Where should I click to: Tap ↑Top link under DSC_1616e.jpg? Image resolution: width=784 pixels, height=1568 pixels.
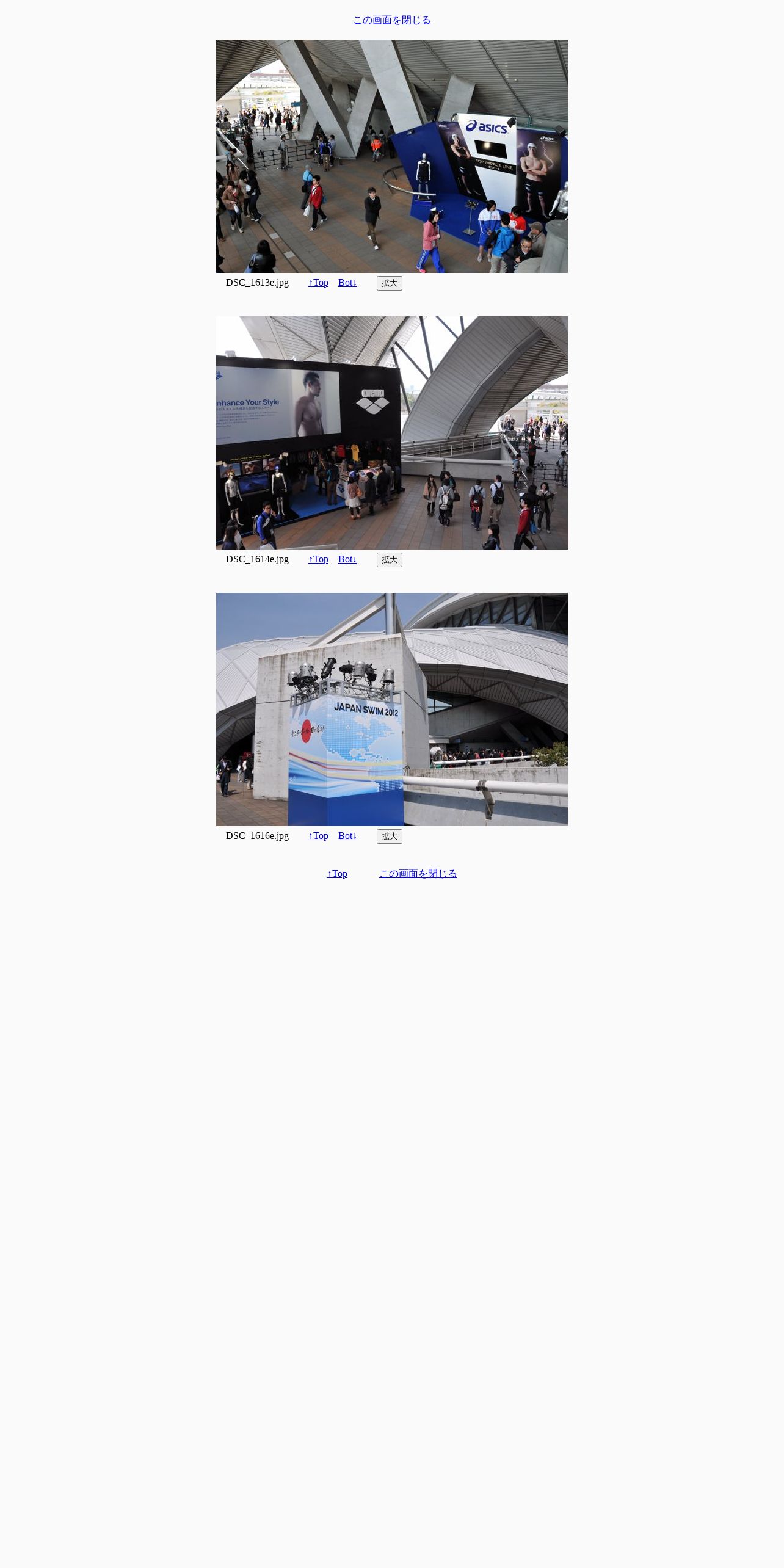pyautogui.click(x=318, y=836)
